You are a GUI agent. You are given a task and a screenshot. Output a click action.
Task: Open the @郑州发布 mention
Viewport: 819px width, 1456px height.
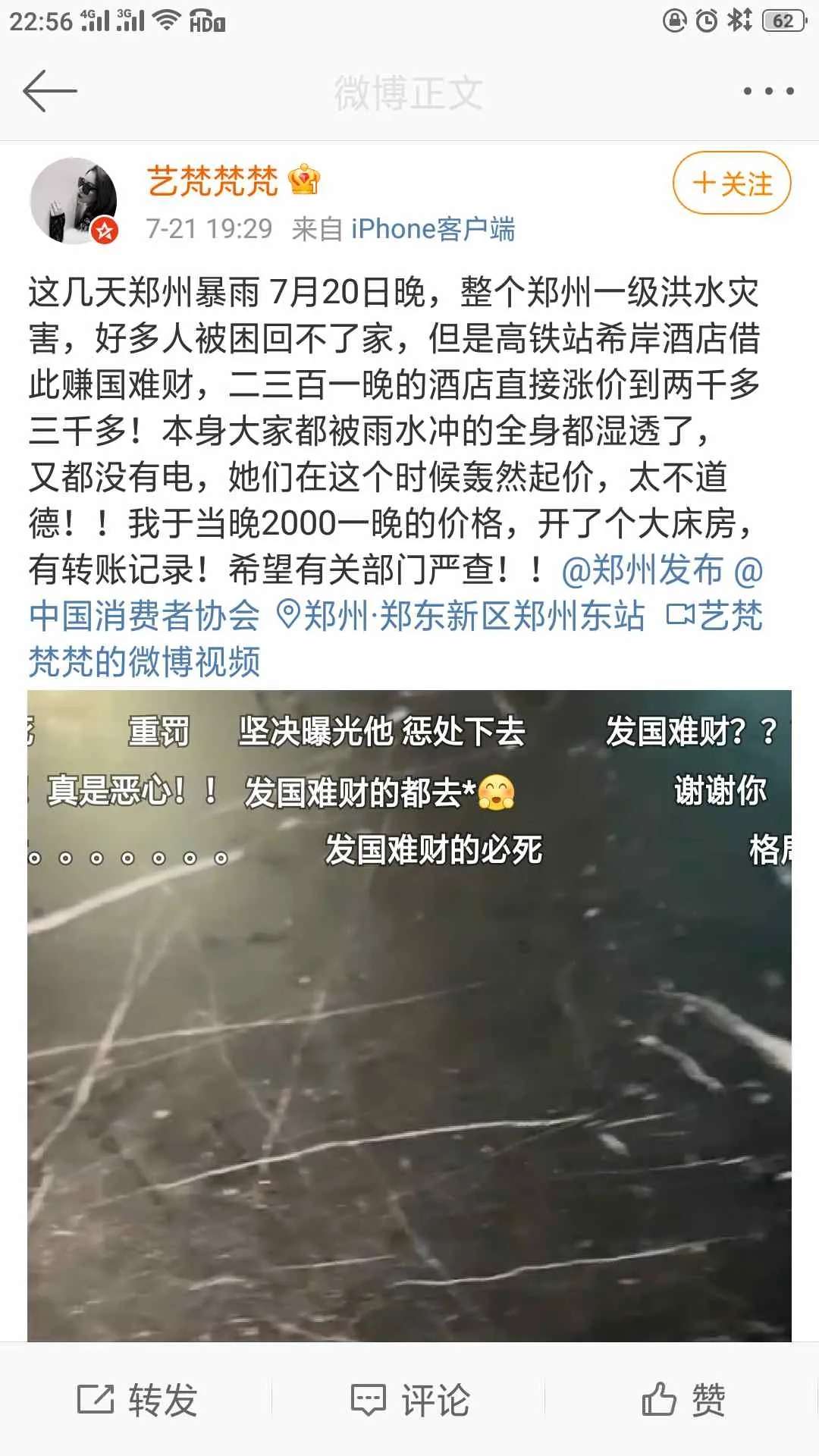pos(643,570)
